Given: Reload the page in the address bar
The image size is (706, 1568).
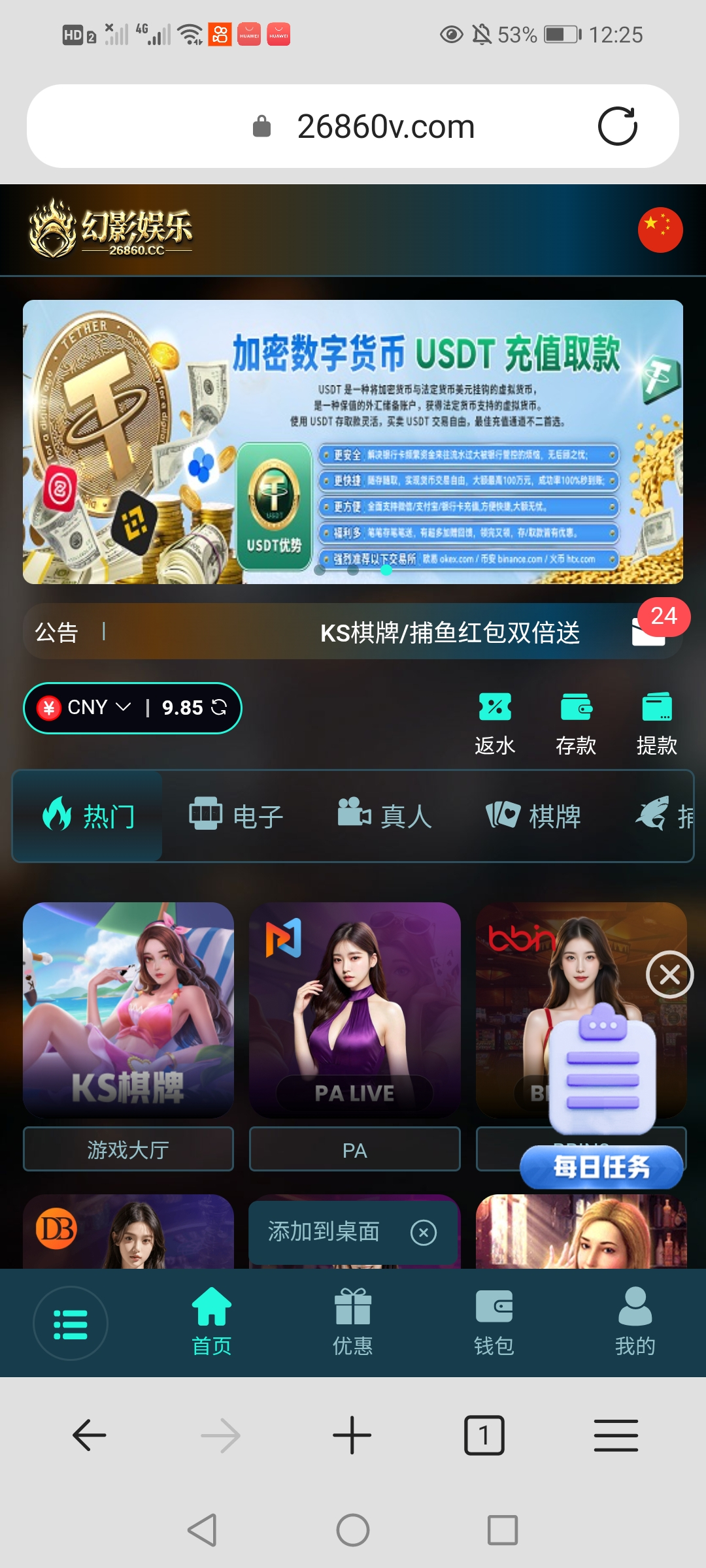Looking at the screenshot, I should 617,126.
